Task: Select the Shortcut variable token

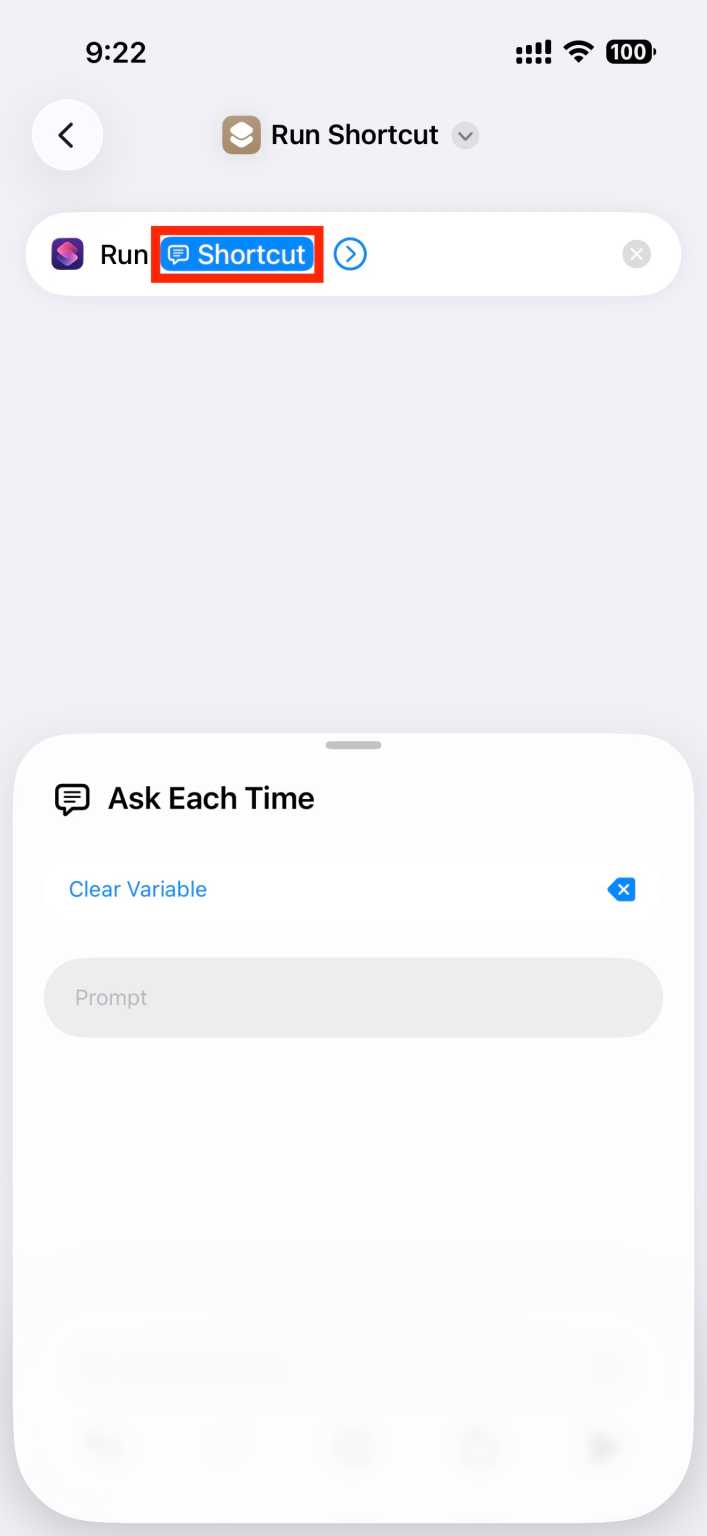Action: 238,255
